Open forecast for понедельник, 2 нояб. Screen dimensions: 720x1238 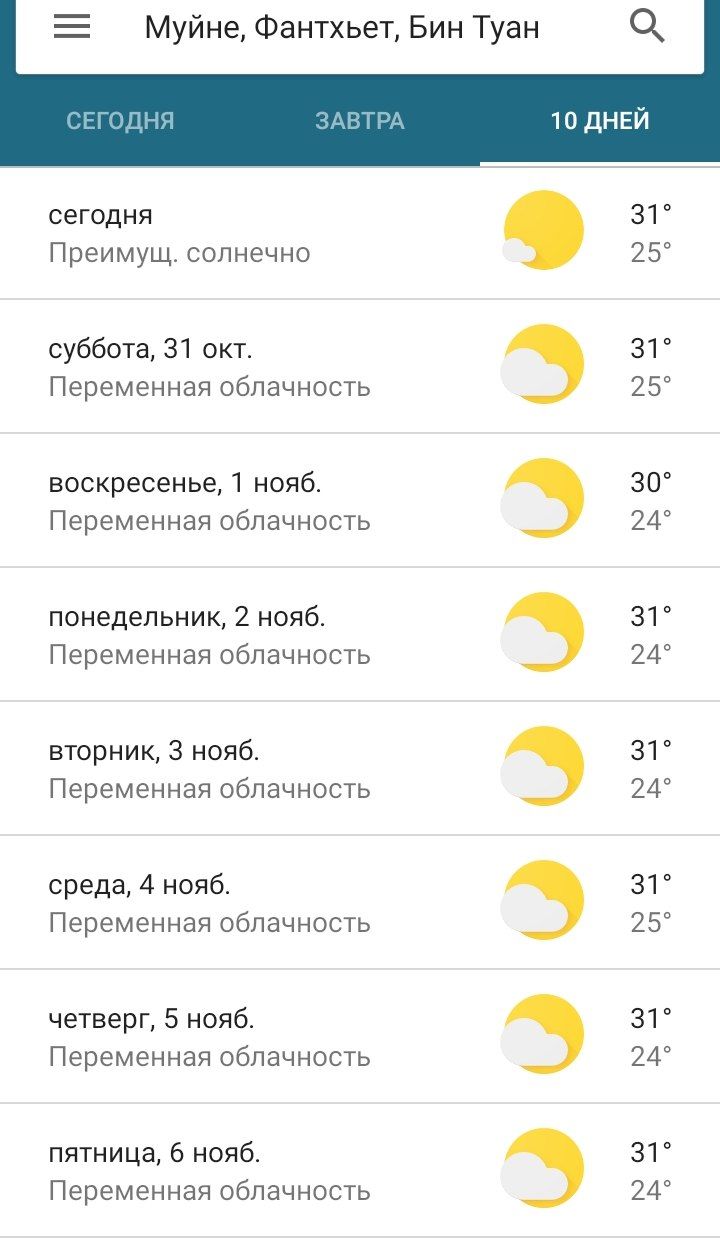click(x=360, y=635)
